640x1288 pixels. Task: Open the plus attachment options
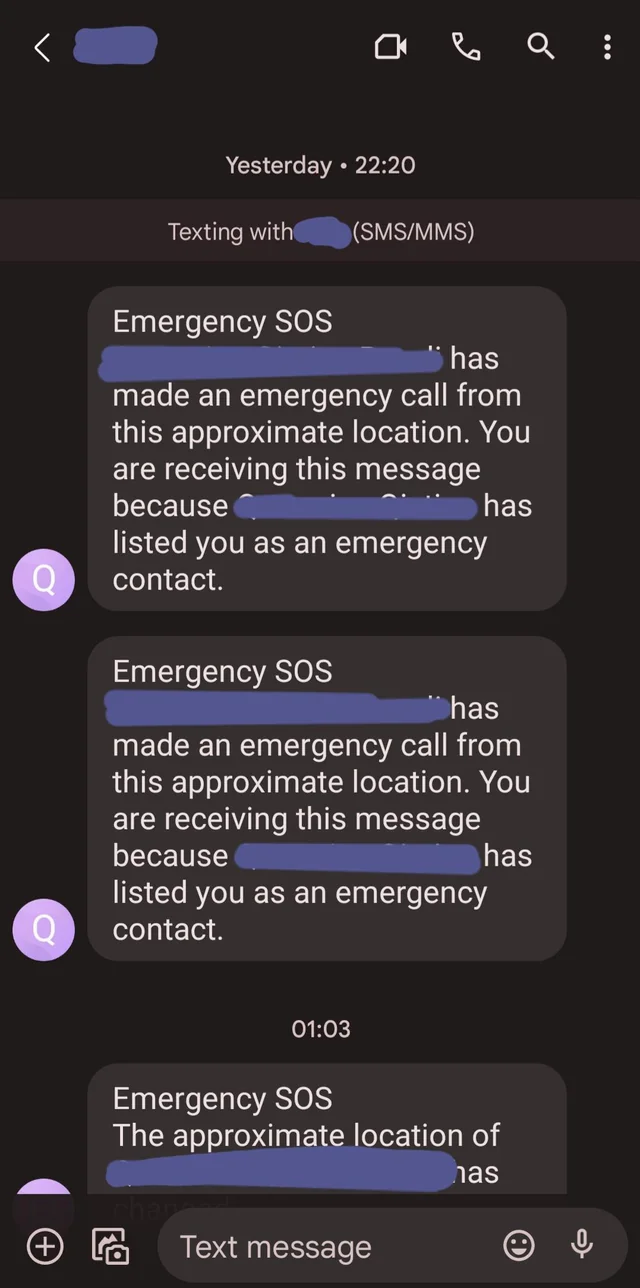44,1246
